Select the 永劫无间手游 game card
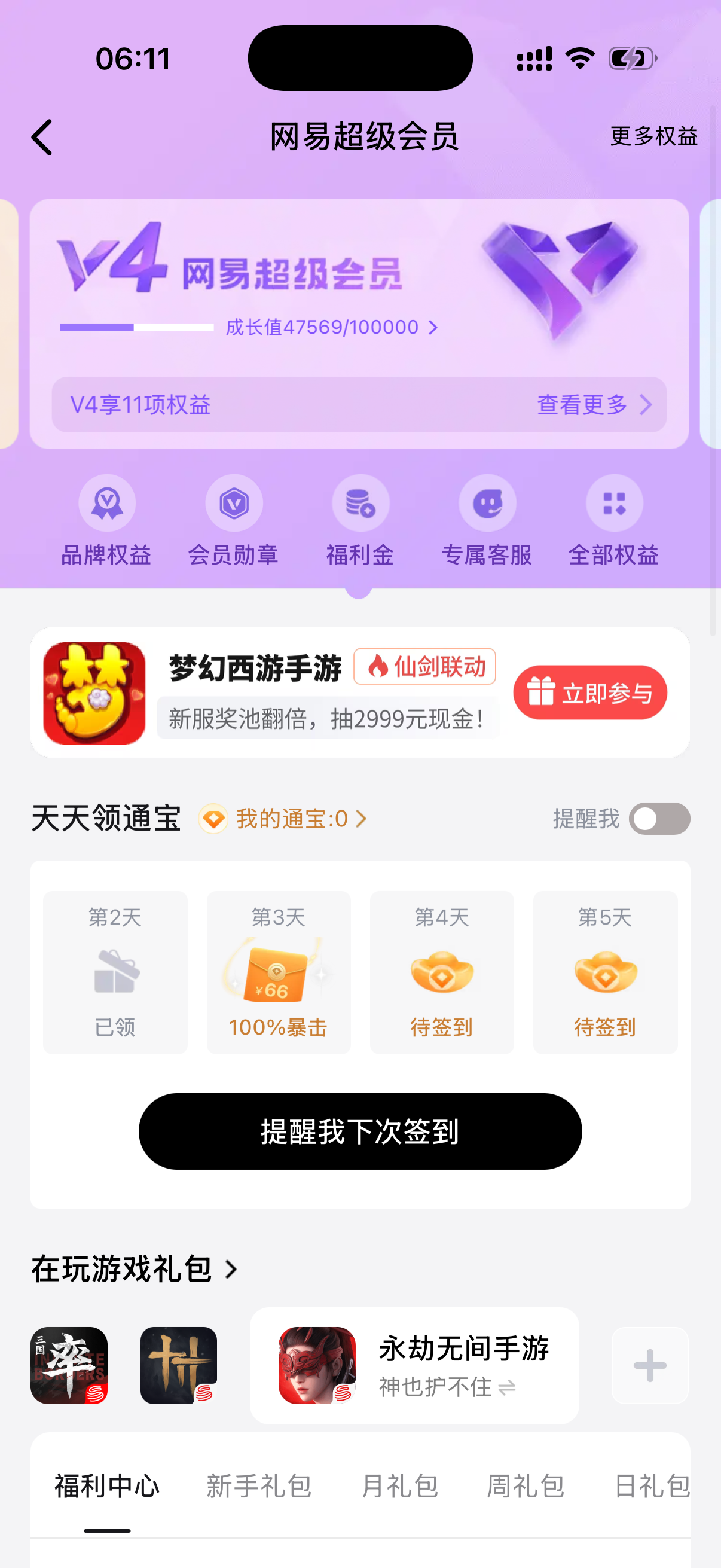This screenshot has width=721, height=1568. [x=414, y=1365]
